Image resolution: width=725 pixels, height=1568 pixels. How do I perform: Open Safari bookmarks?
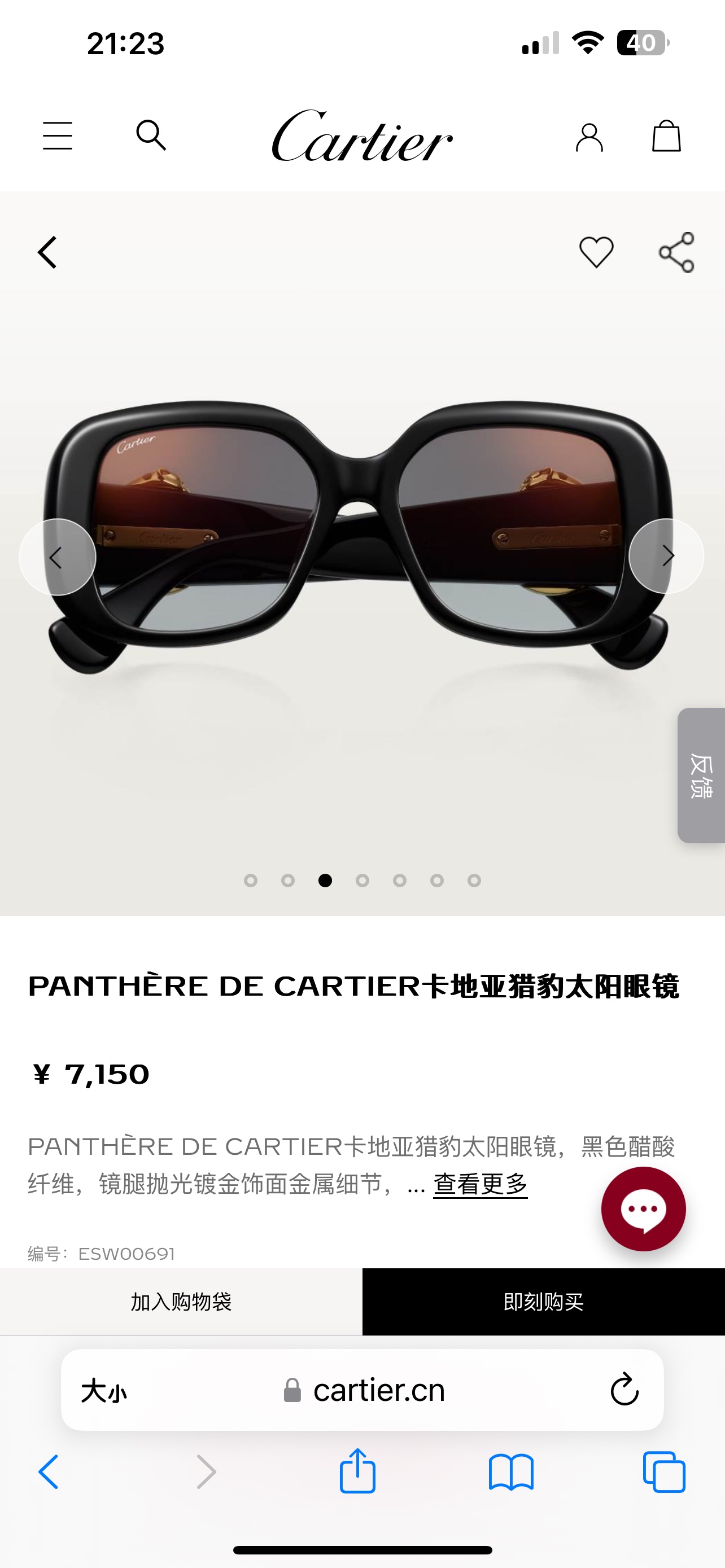511,1473
